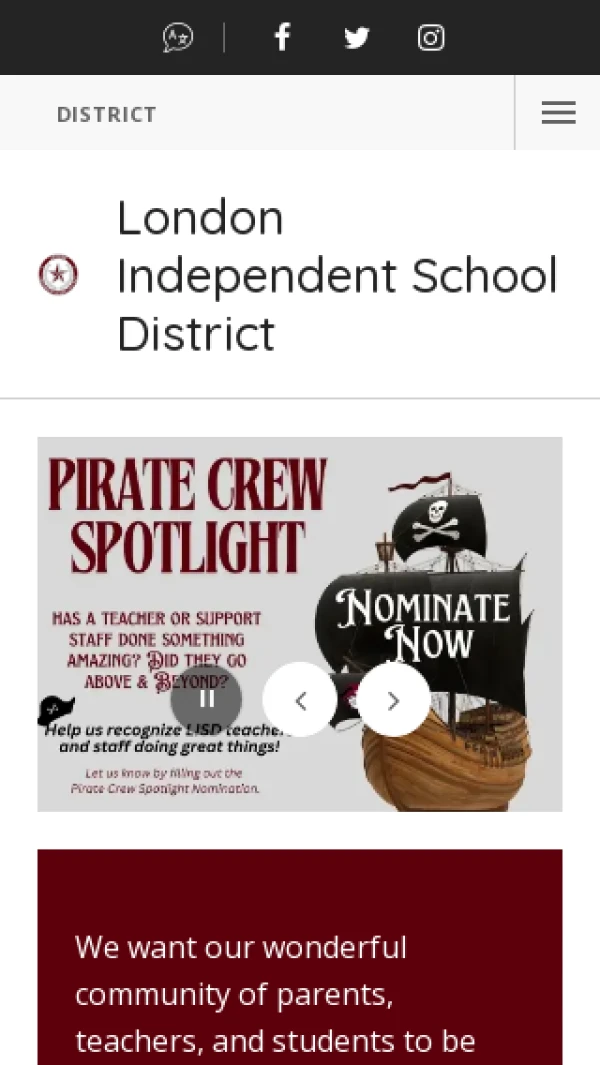Go to the Instagram page

click(x=431, y=38)
